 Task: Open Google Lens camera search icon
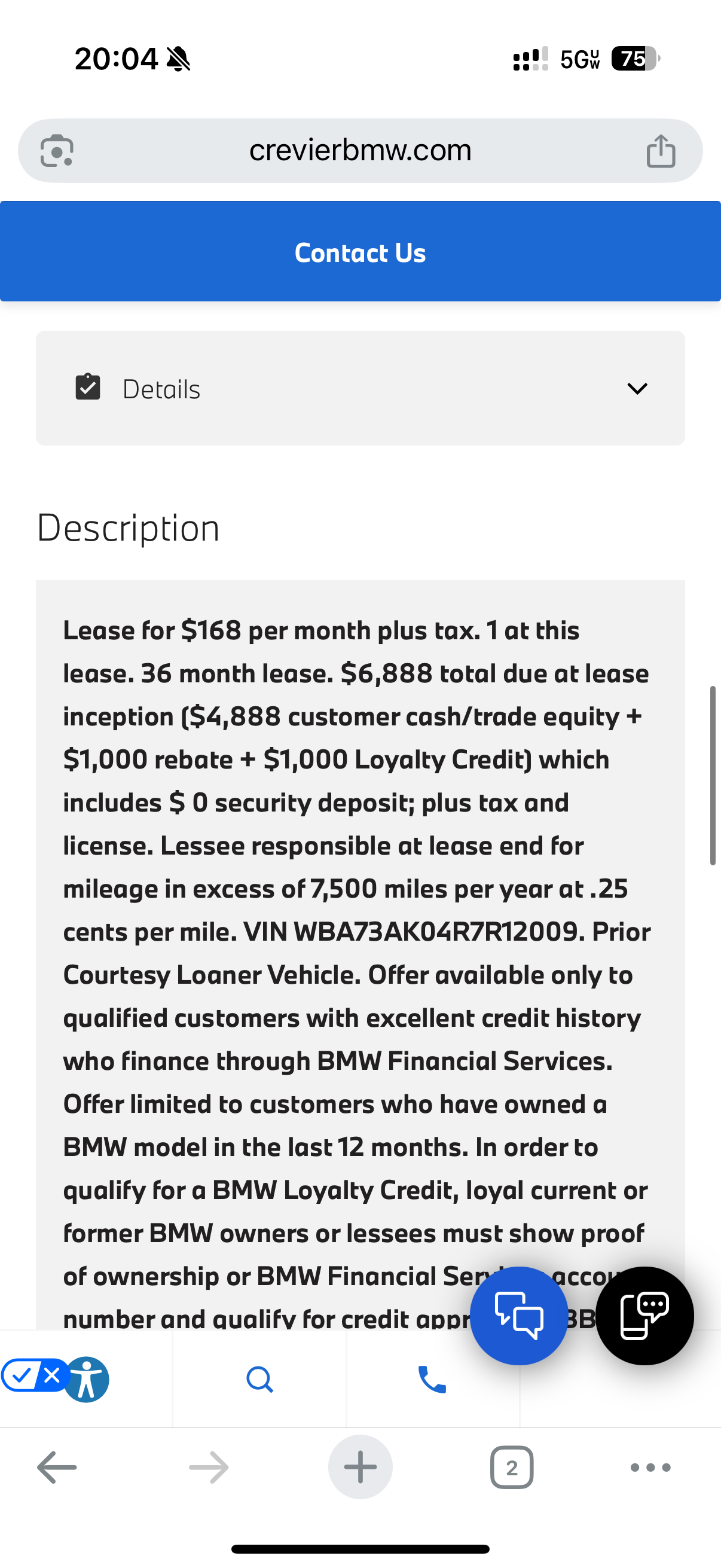(57, 150)
